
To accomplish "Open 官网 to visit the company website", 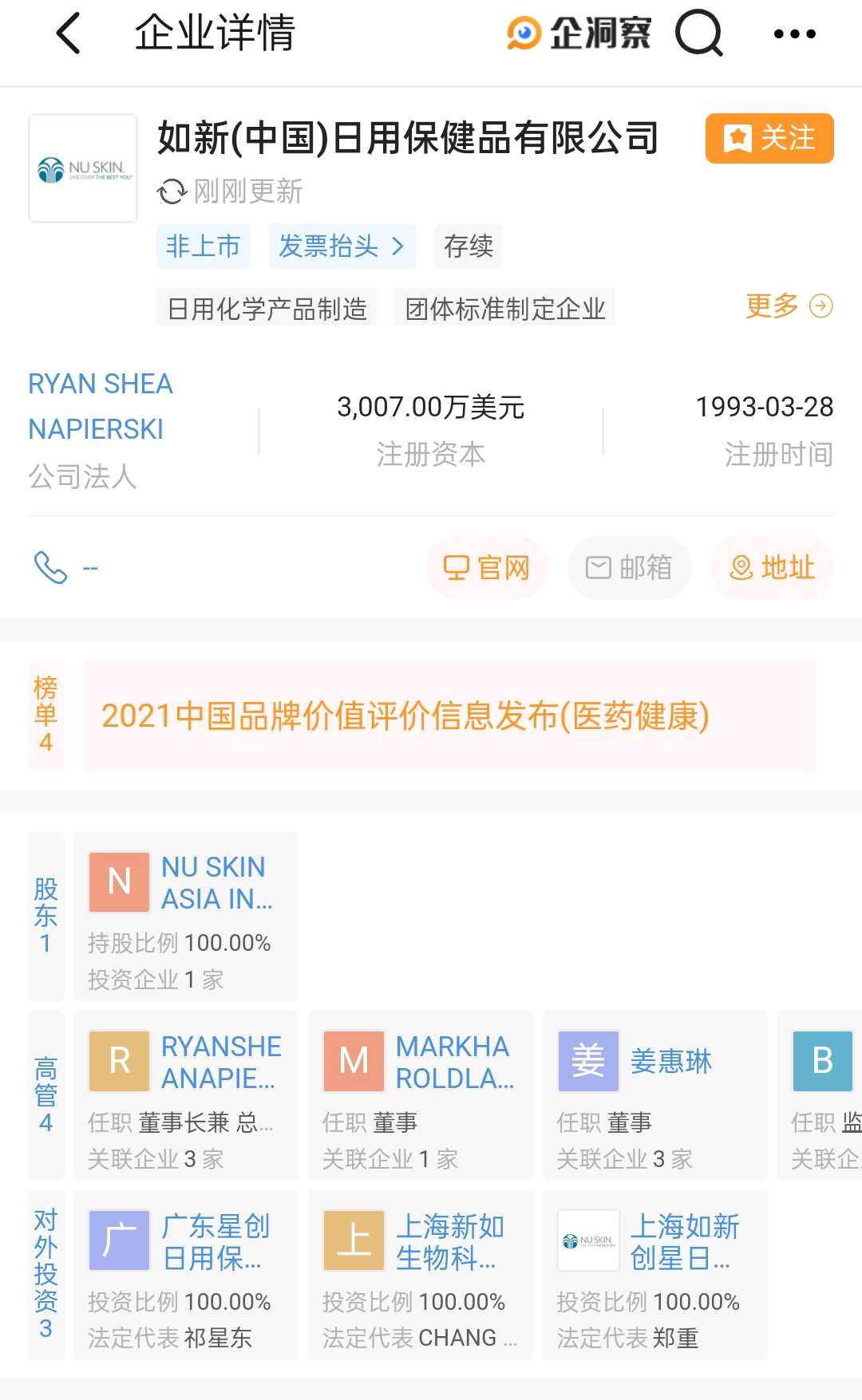I will 487,568.
